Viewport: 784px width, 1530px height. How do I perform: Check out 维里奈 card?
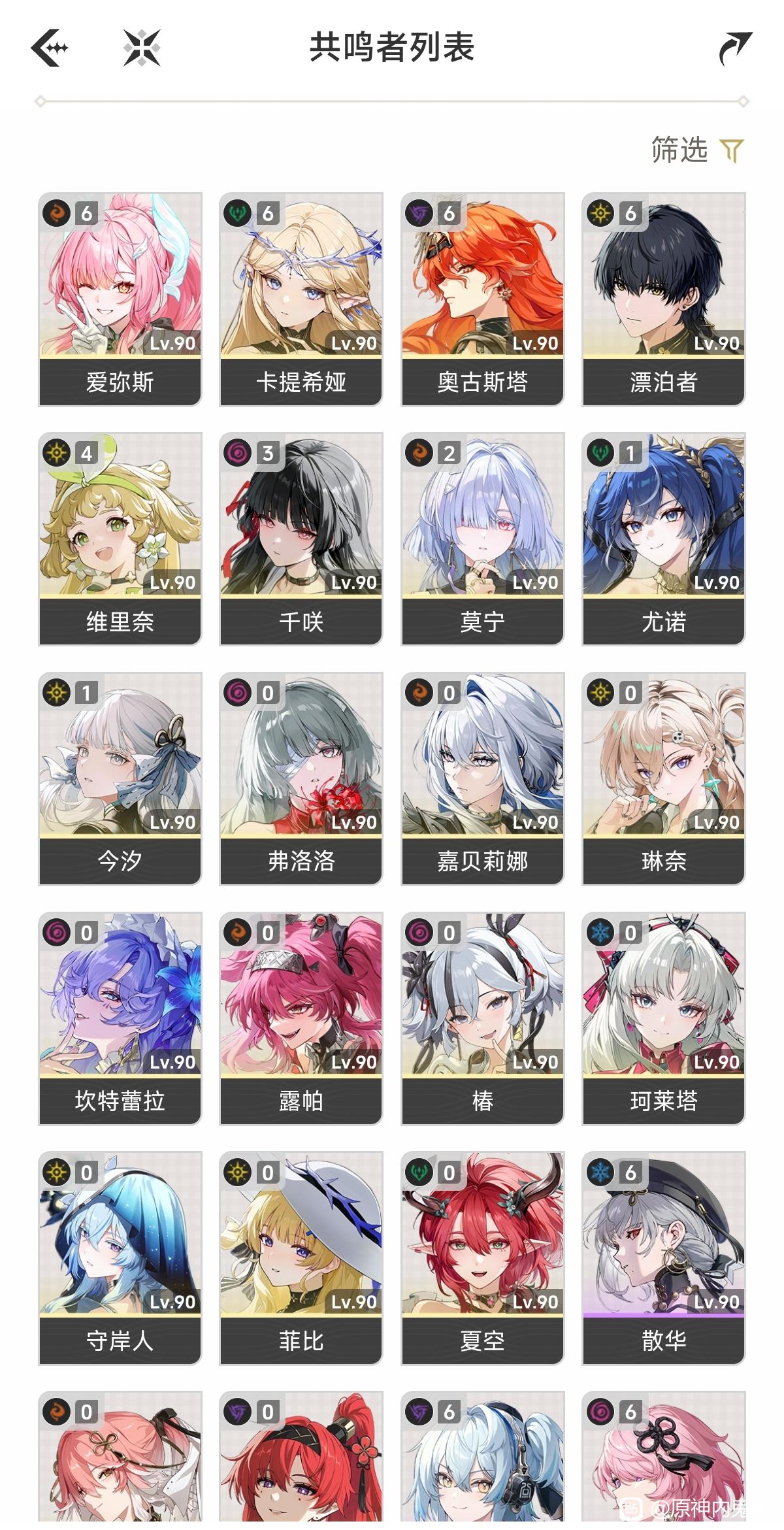pyautogui.click(x=120, y=539)
